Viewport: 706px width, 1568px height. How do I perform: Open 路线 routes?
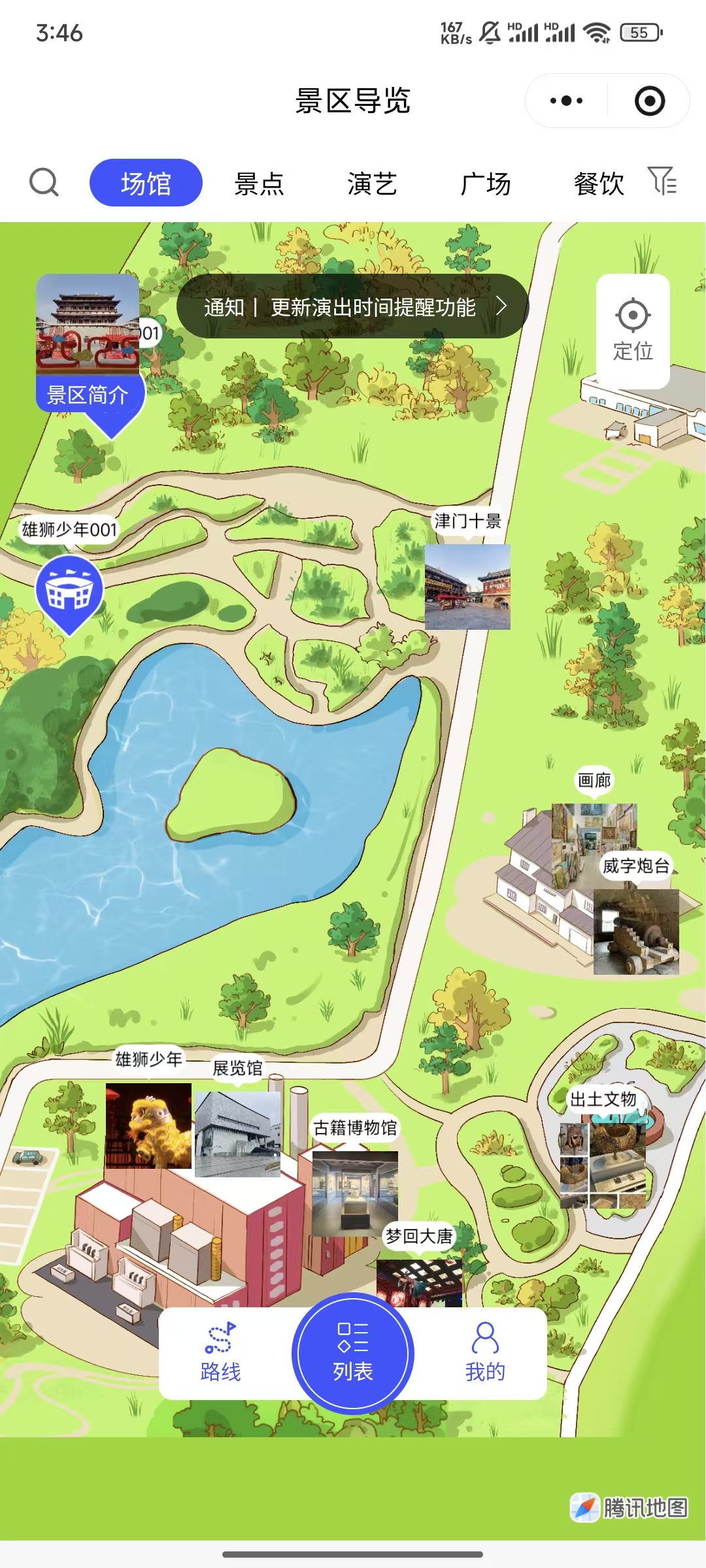pyautogui.click(x=221, y=1353)
